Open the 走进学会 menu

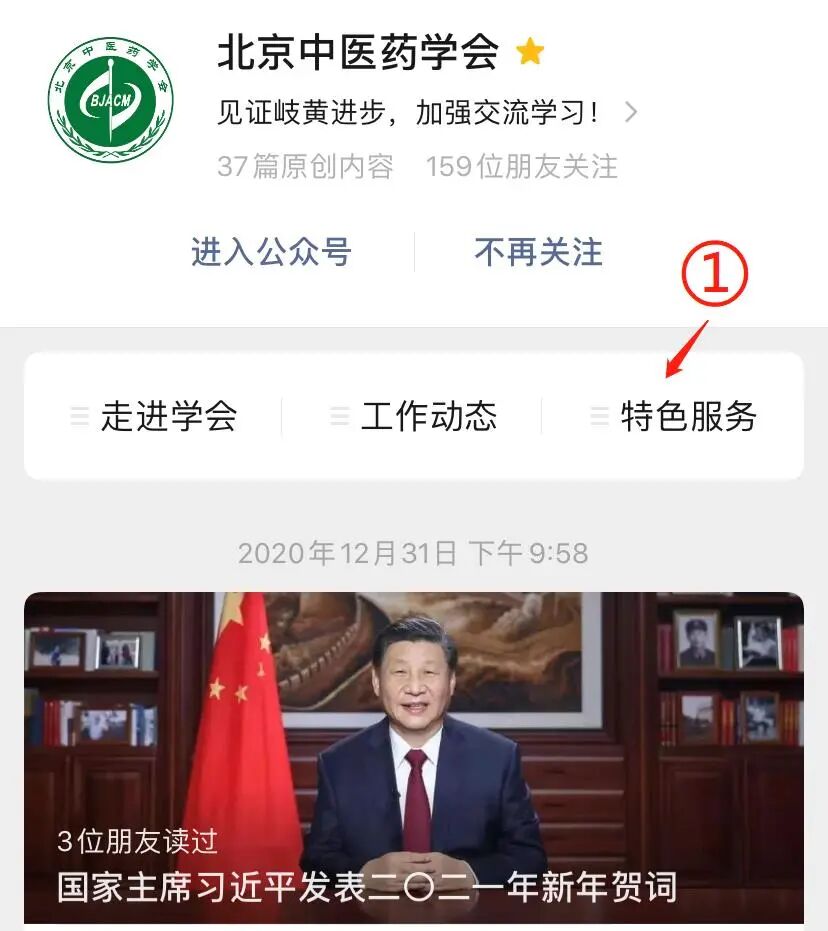pos(155,416)
